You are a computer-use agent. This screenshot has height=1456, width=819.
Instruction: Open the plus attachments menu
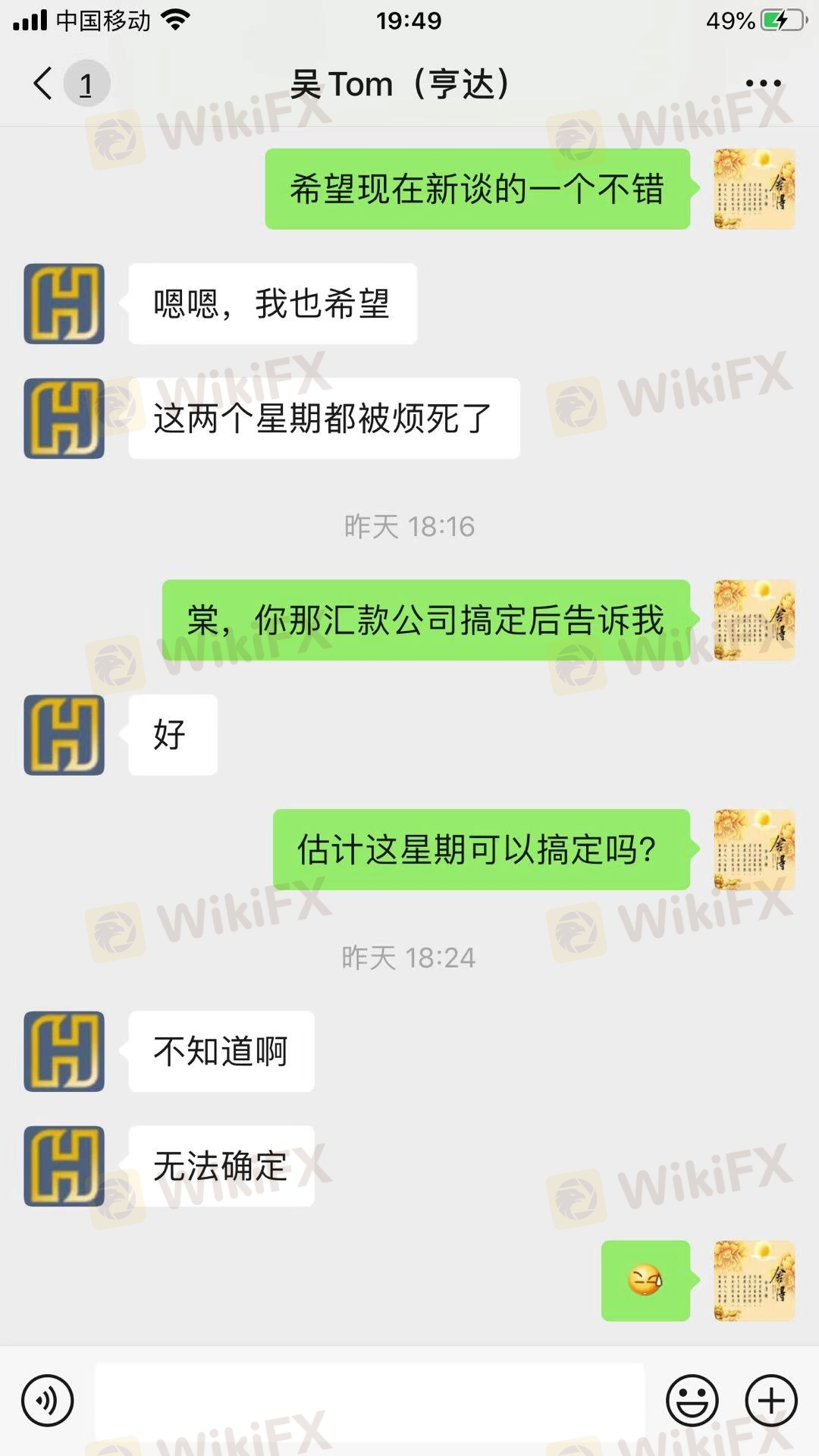771,1401
